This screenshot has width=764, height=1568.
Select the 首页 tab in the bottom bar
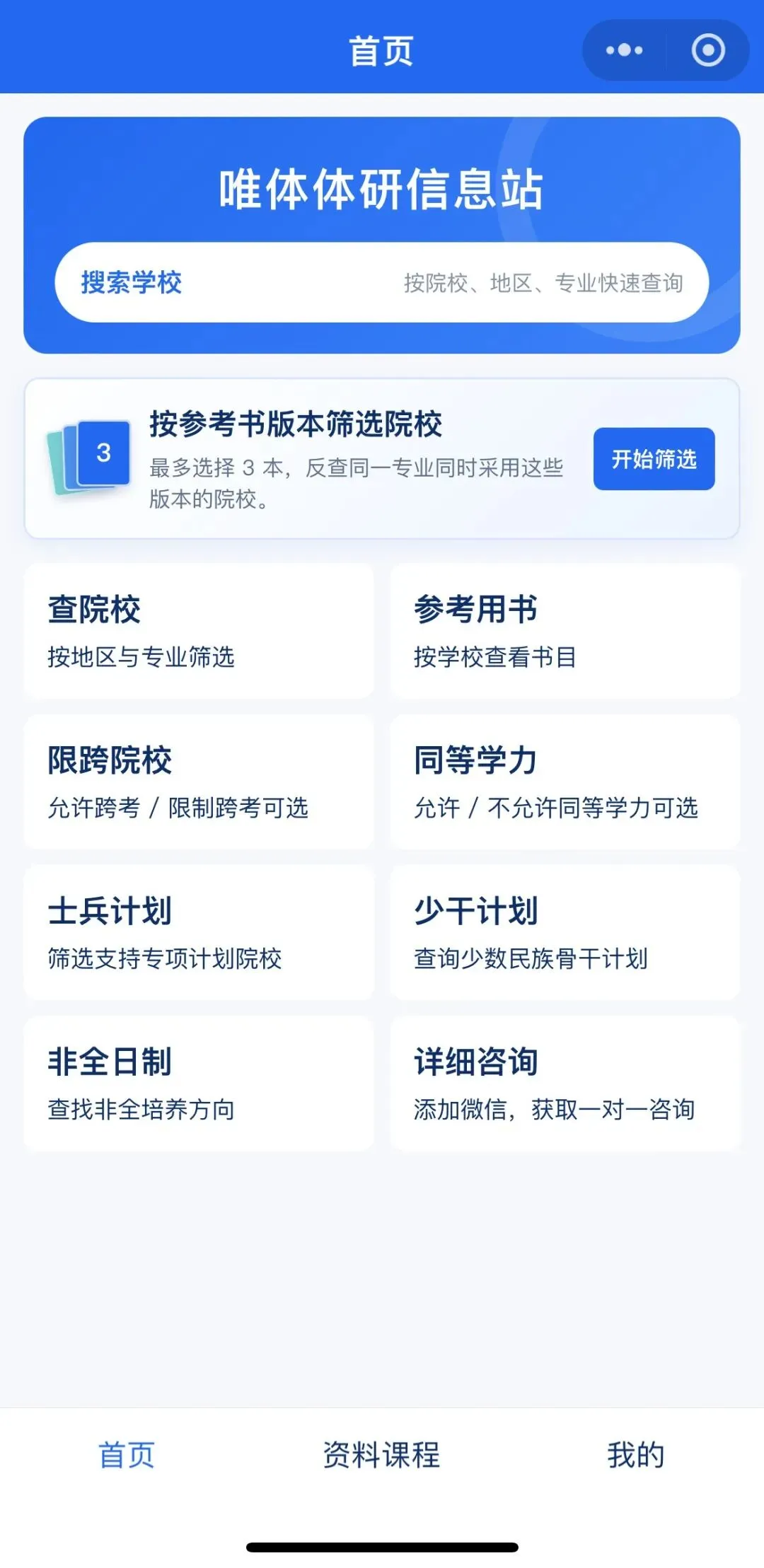pyautogui.click(x=127, y=1455)
